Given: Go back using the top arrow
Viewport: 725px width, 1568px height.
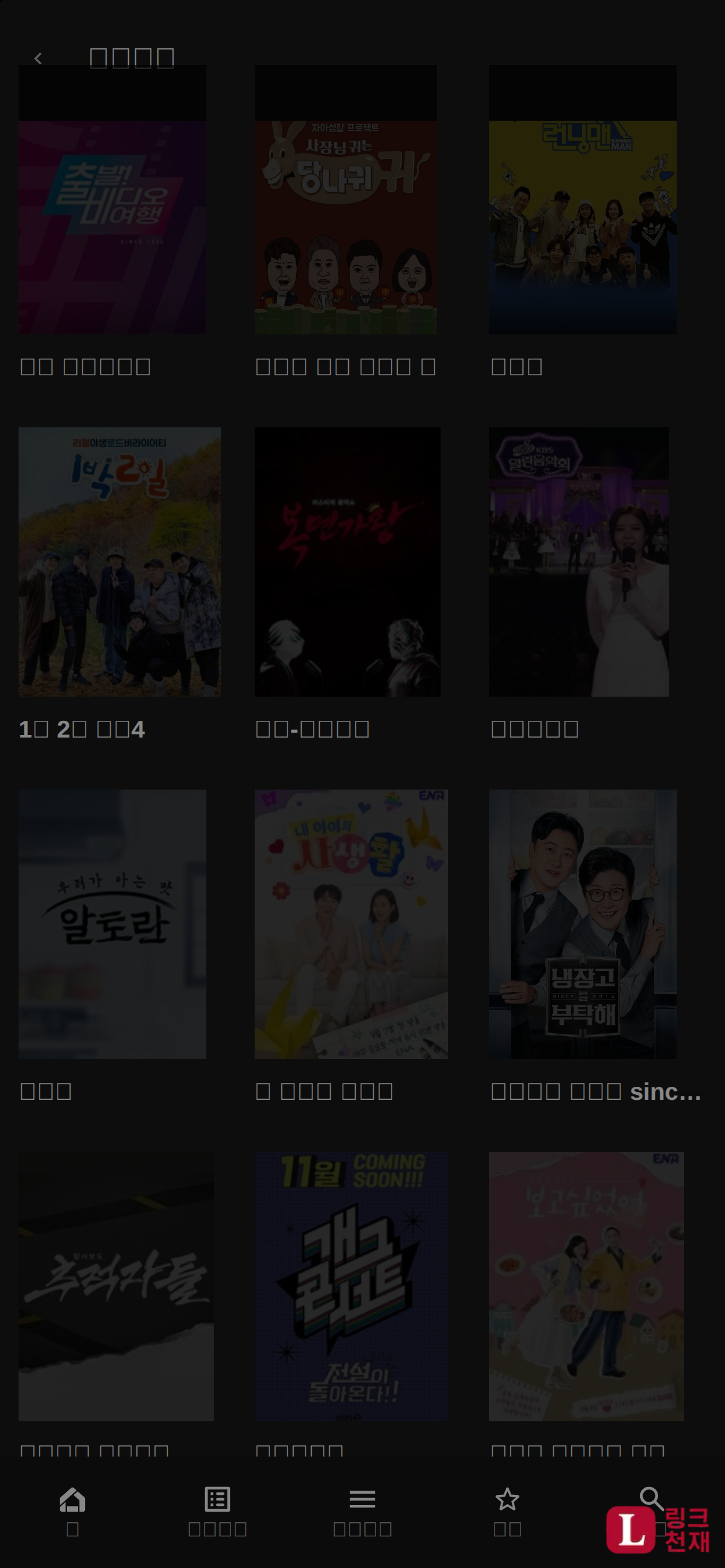Looking at the screenshot, I should click(x=38, y=58).
